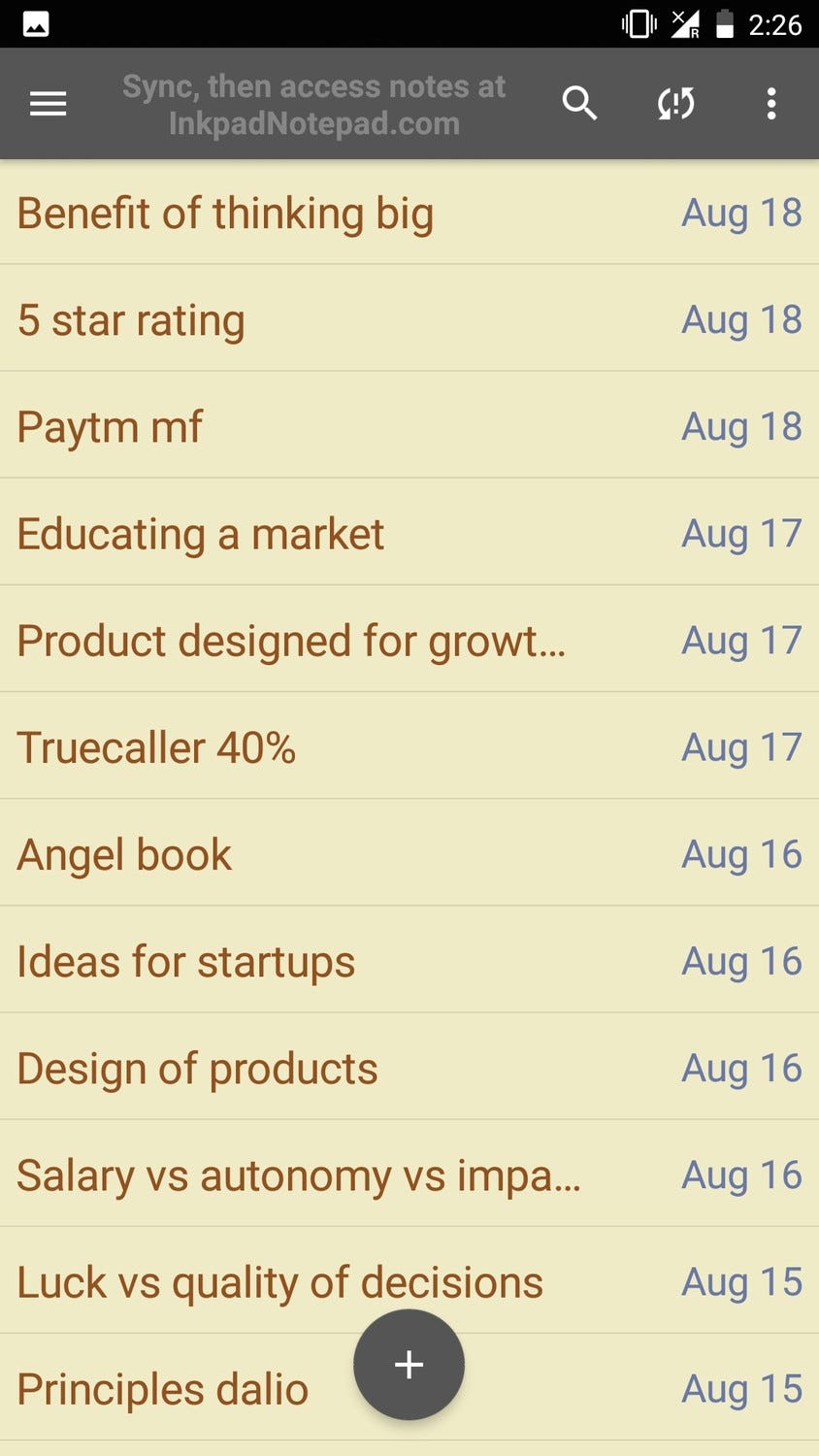Screen dimensions: 819x1456
Task: Sync notes using the sync icon
Action: [675, 104]
